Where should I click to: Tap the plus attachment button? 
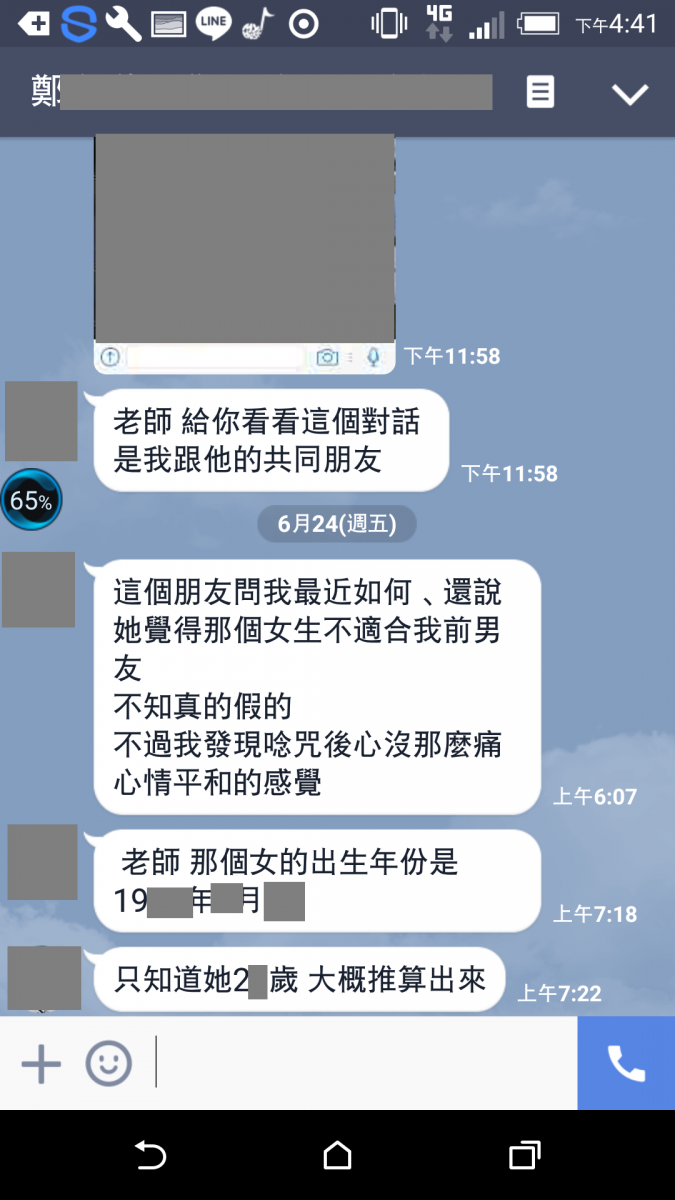tap(41, 1064)
